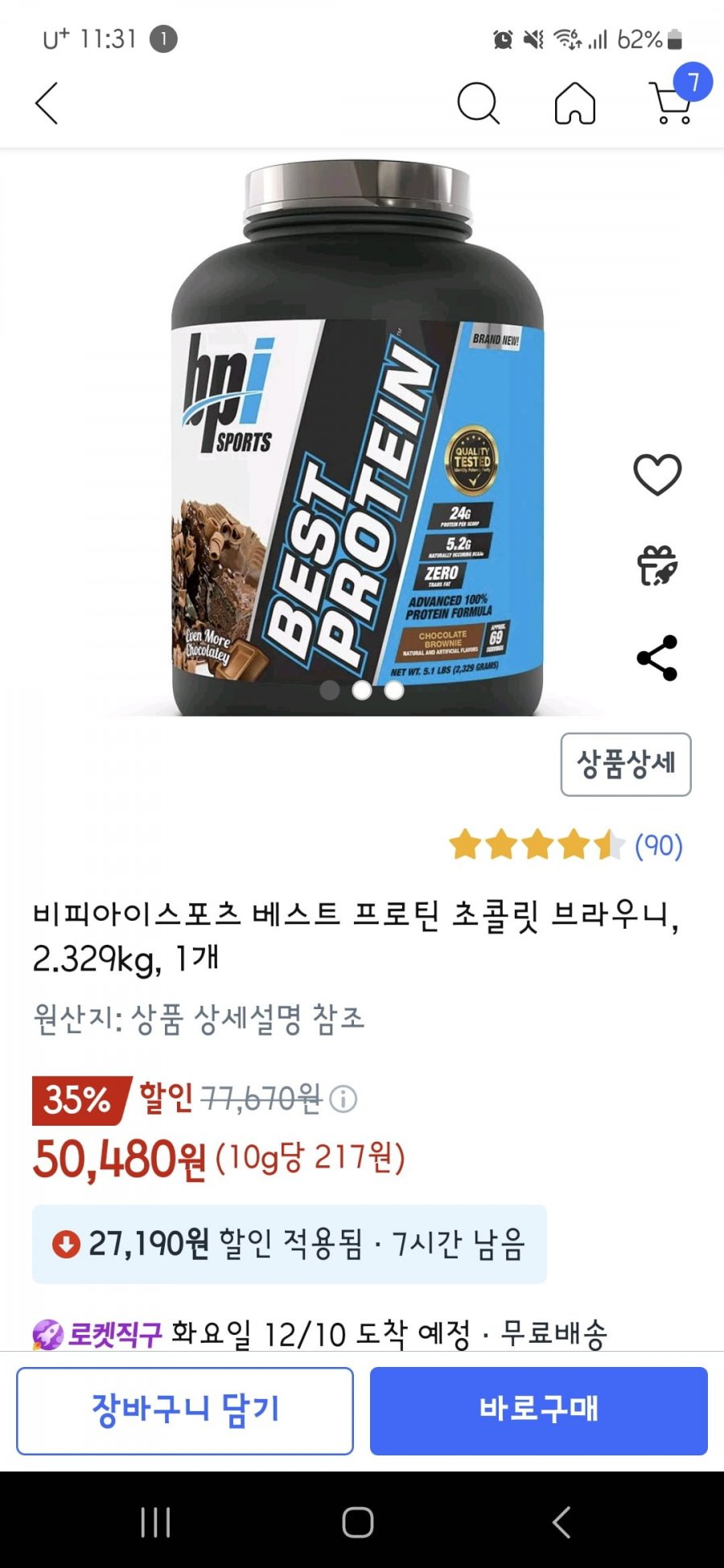Add product to wishlist with heart icon

[657, 474]
